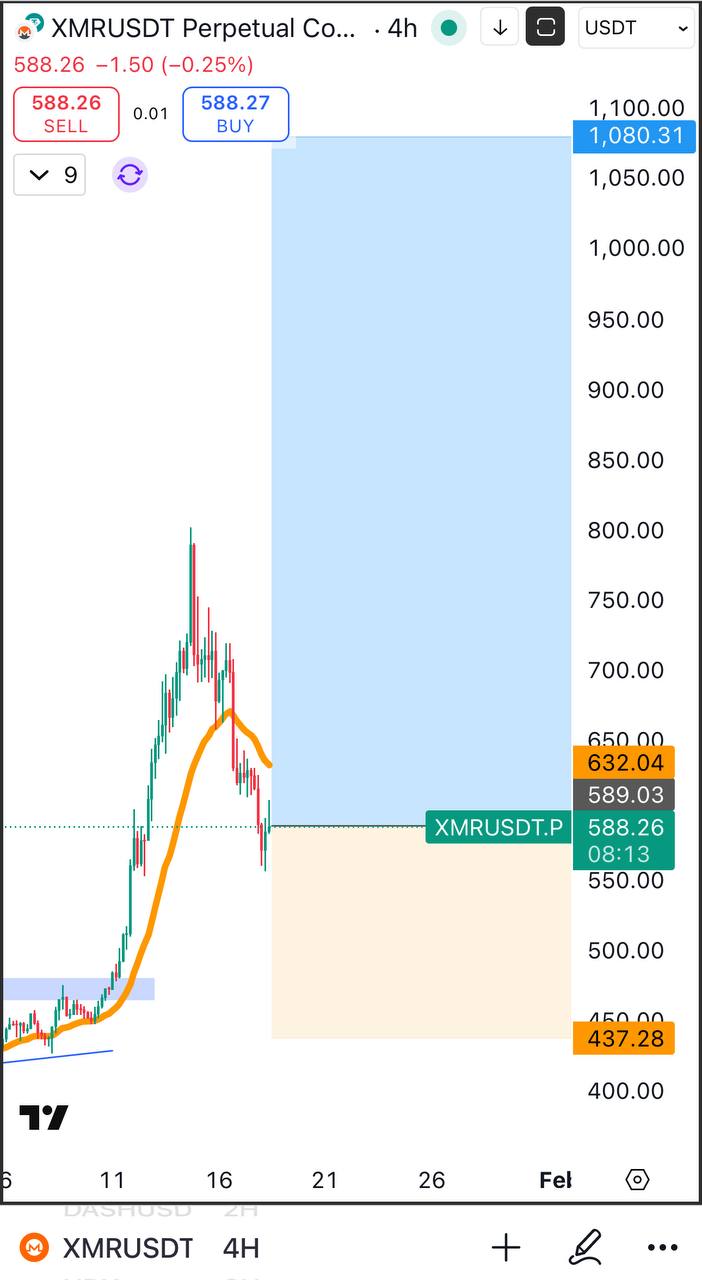702x1280 pixels.
Task: Open the down-arrow button in the header
Action: 499,28
